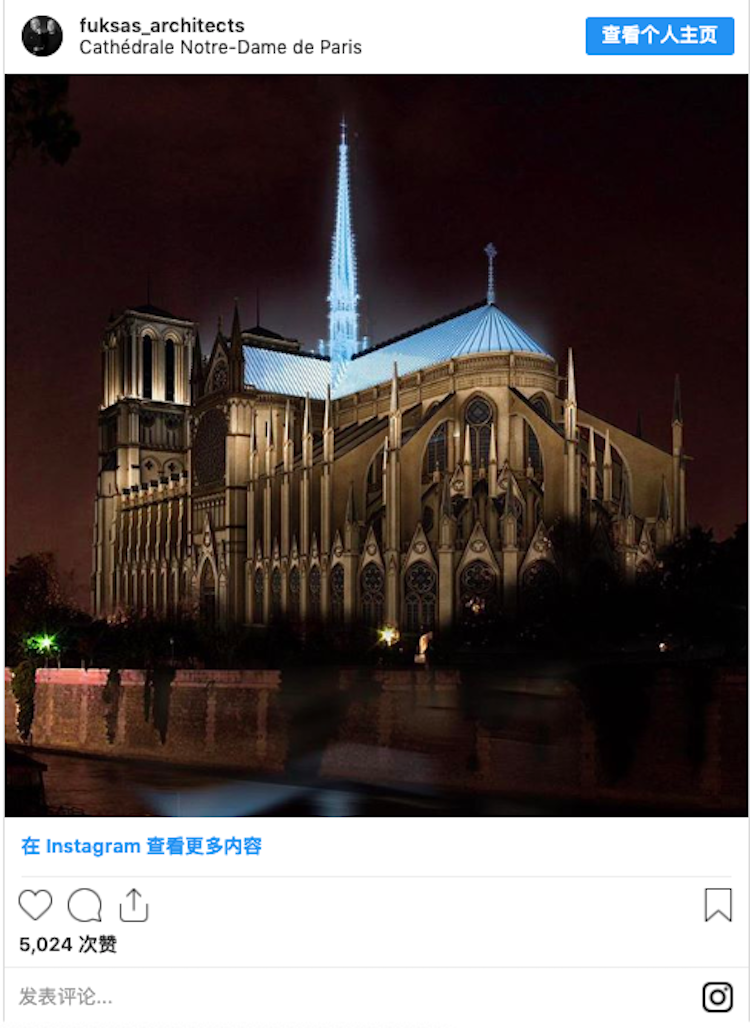Image resolution: width=750 pixels, height=1028 pixels.
Task: Open the Instagram logo icon
Action: click(x=717, y=996)
